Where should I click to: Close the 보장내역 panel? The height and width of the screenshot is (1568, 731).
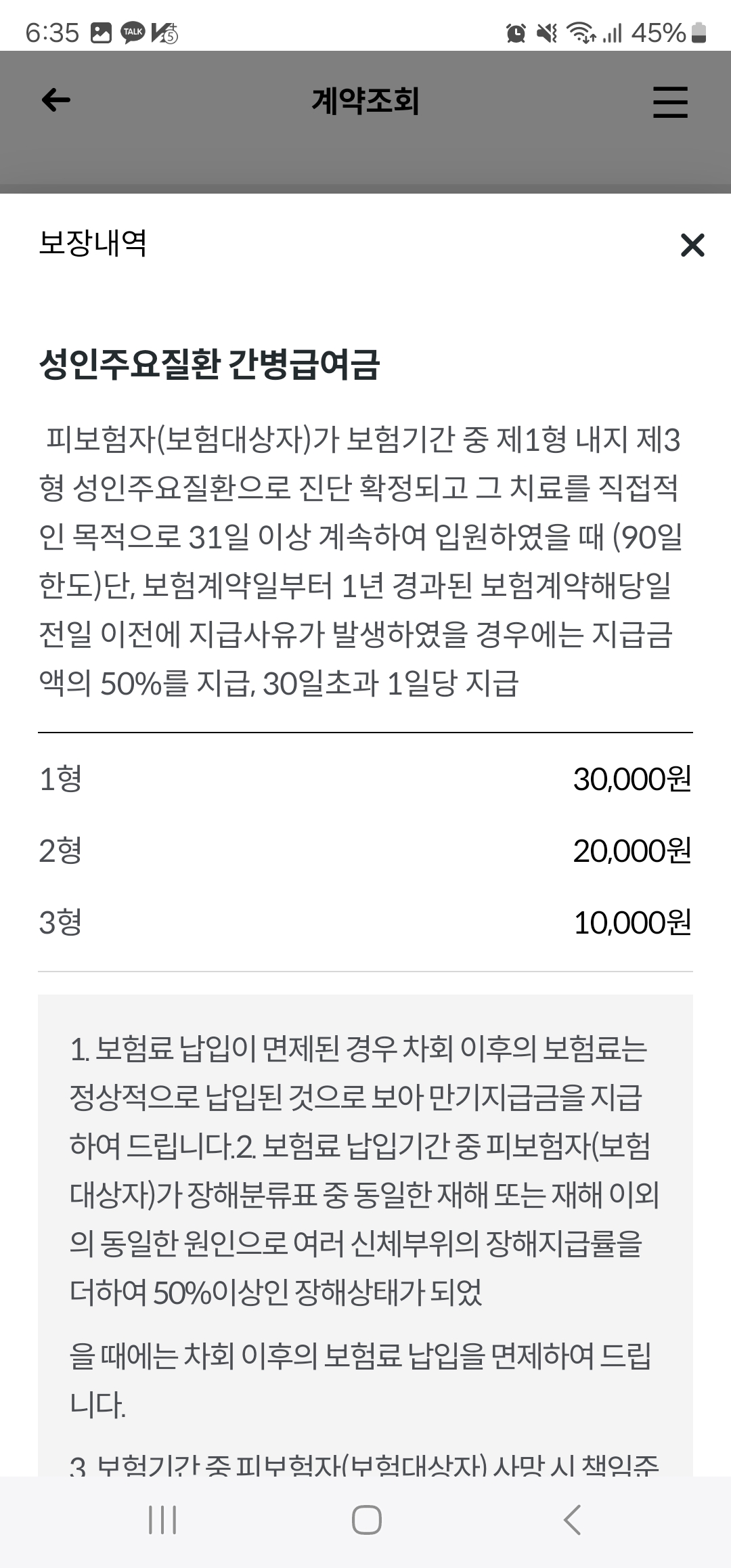tap(692, 245)
